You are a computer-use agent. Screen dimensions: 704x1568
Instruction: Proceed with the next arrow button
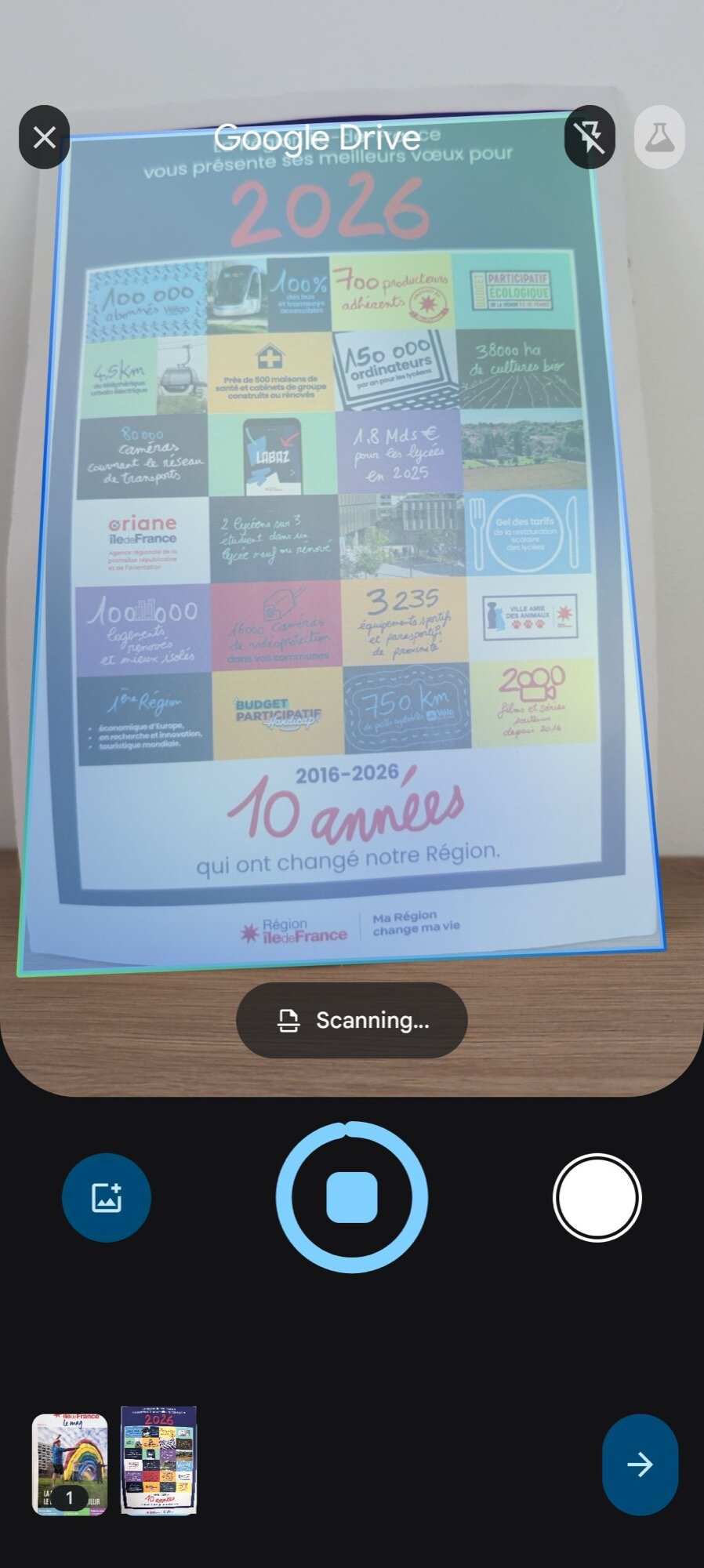[640, 1465]
